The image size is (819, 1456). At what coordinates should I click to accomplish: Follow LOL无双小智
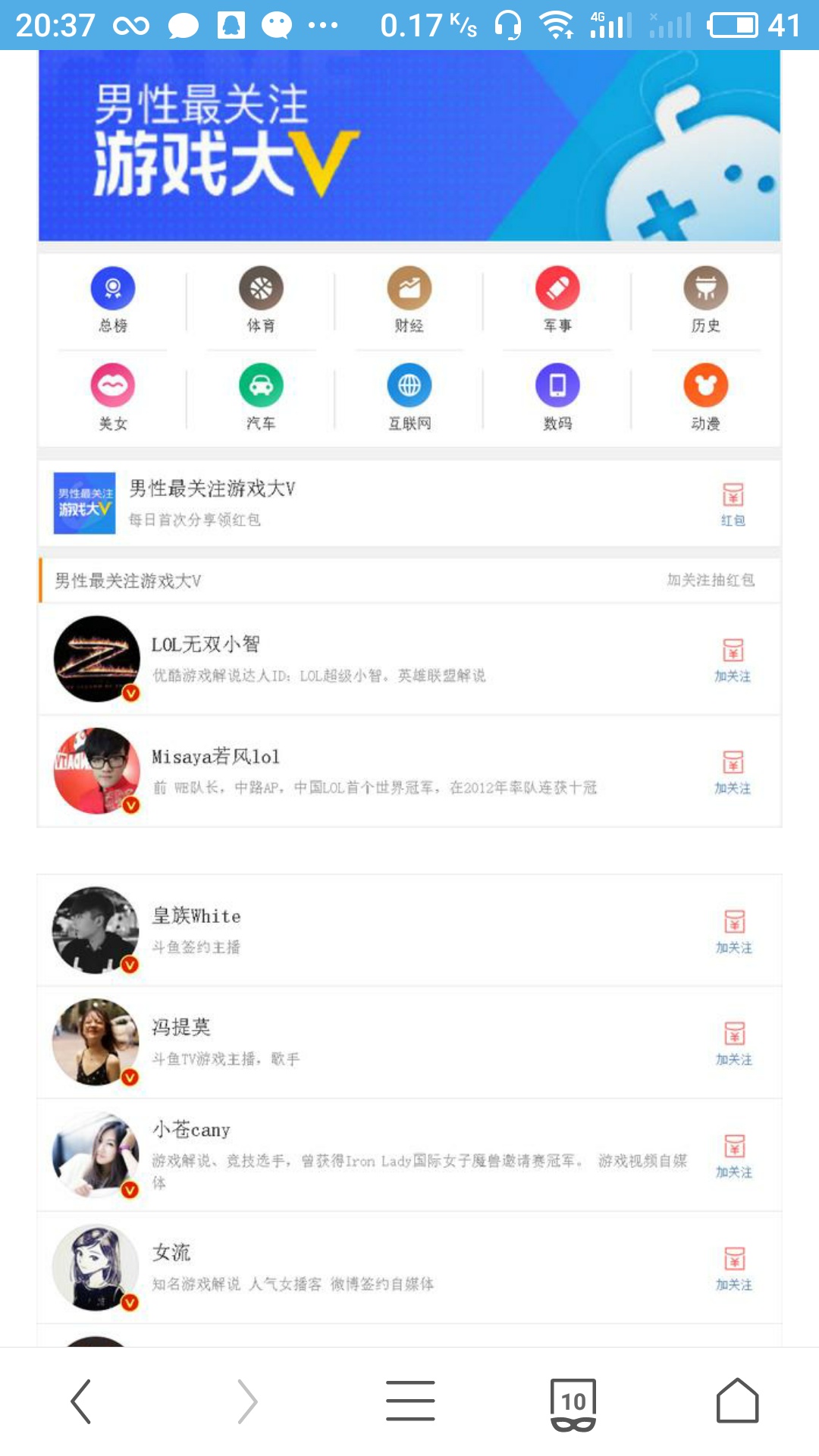click(x=733, y=660)
